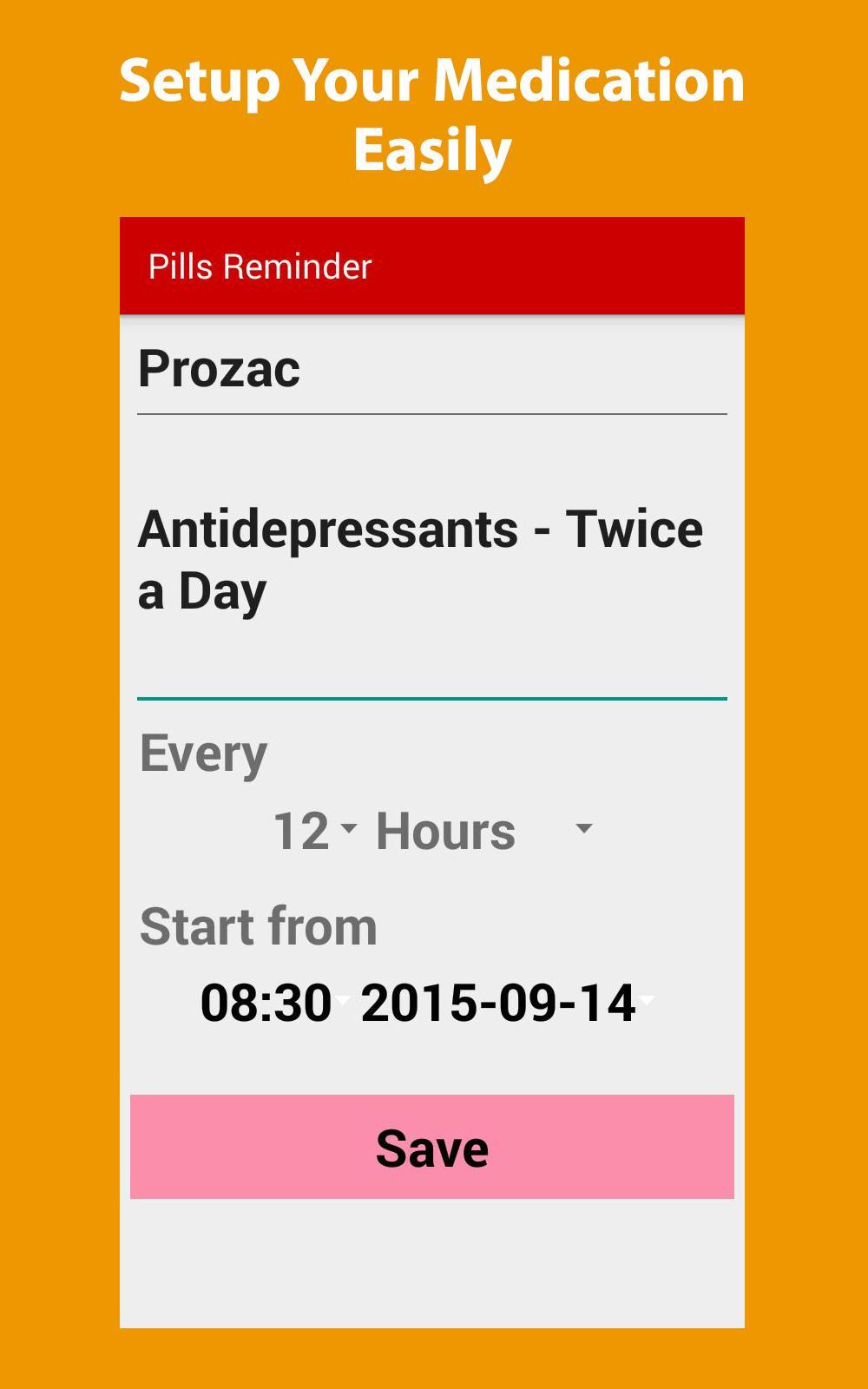Tap the Every frequency label
This screenshot has width=868, height=1389.
[x=202, y=753]
